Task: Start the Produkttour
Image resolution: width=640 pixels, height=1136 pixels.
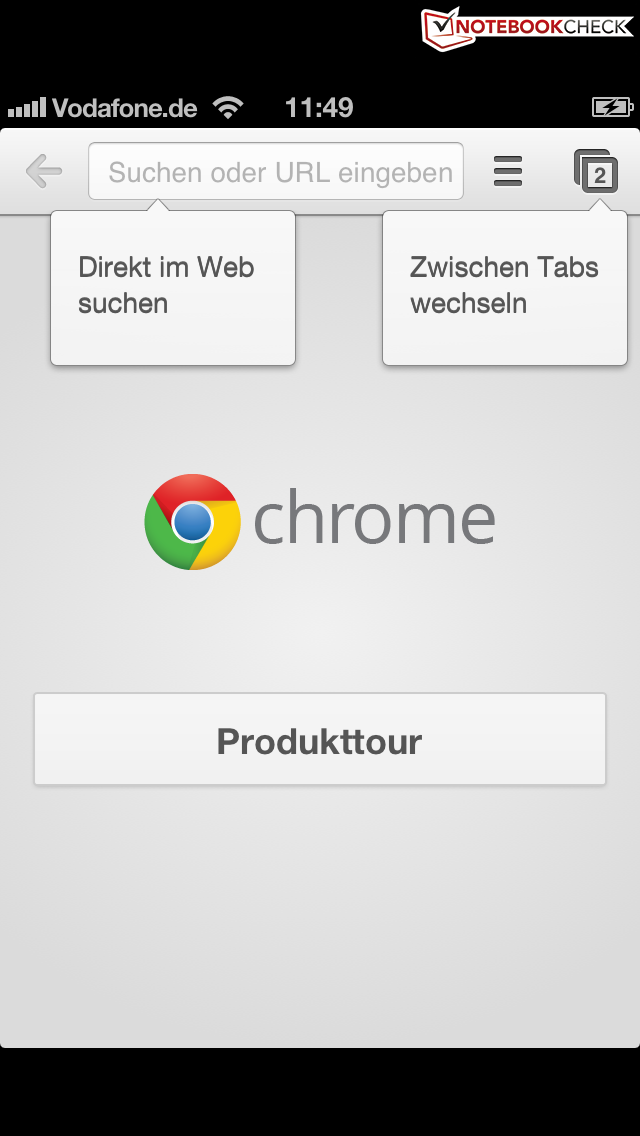Action: click(x=320, y=740)
